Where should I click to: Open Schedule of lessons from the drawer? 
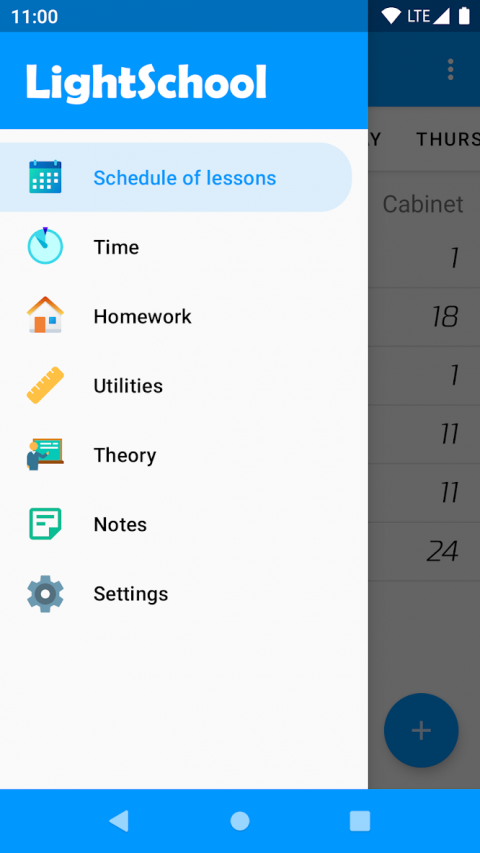coord(176,177)
